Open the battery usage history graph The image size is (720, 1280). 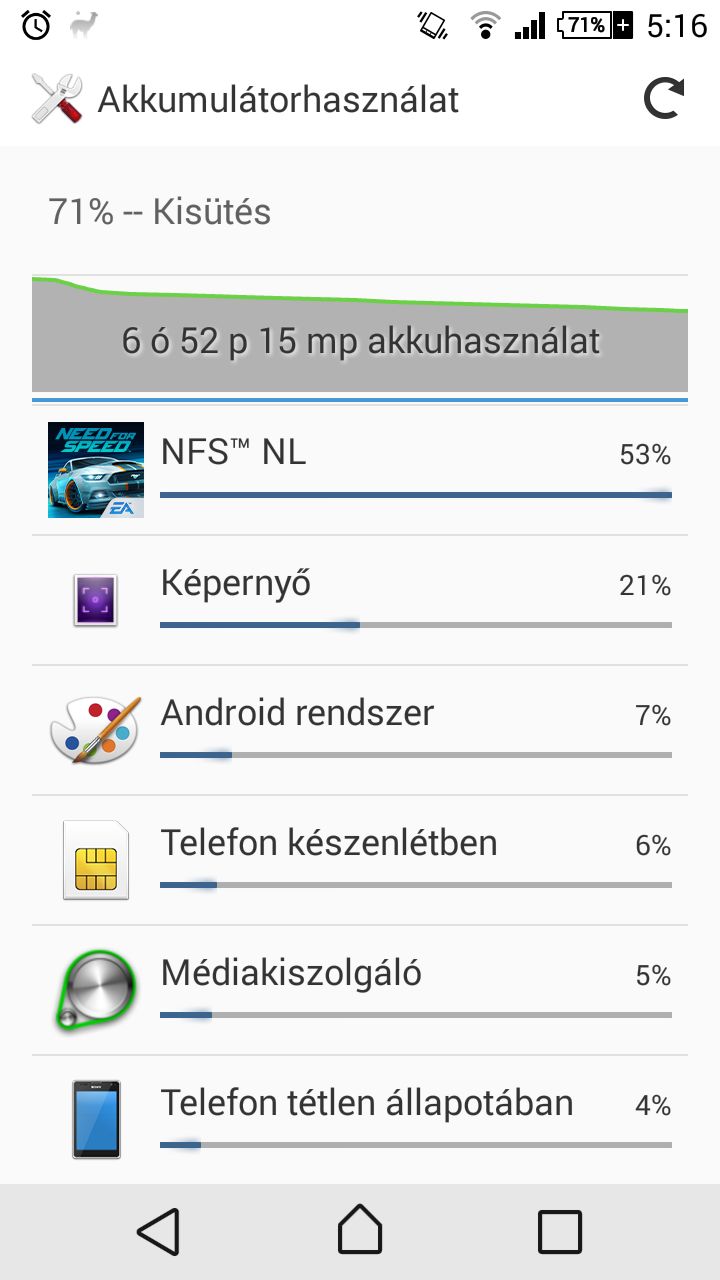click(360, 335)
